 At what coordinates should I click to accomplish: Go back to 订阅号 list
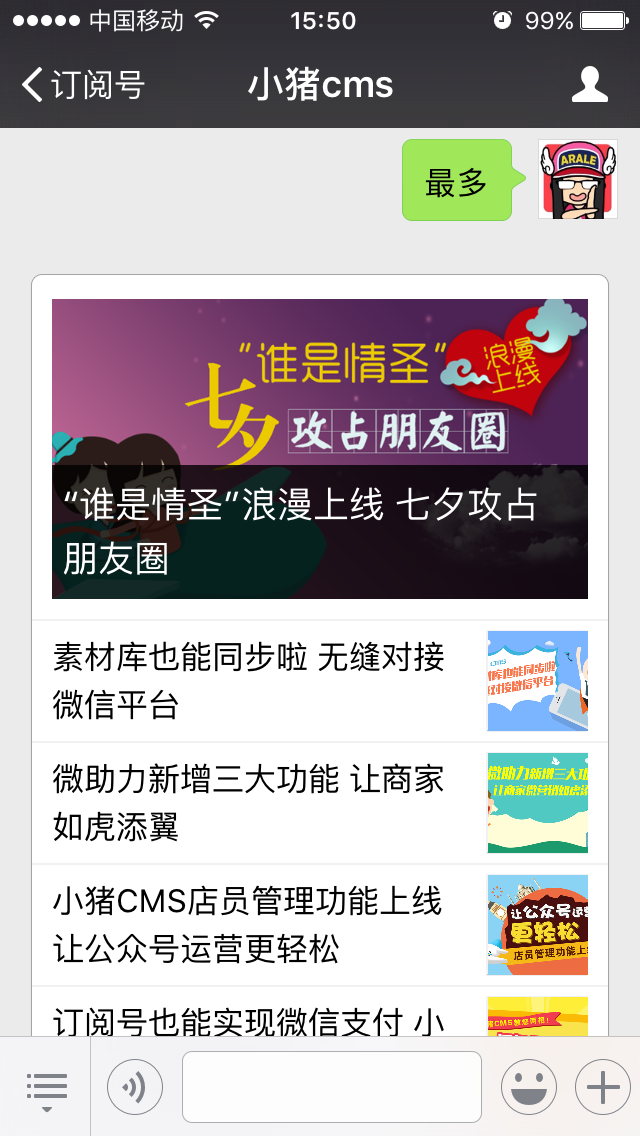click(x=84, y=85)
